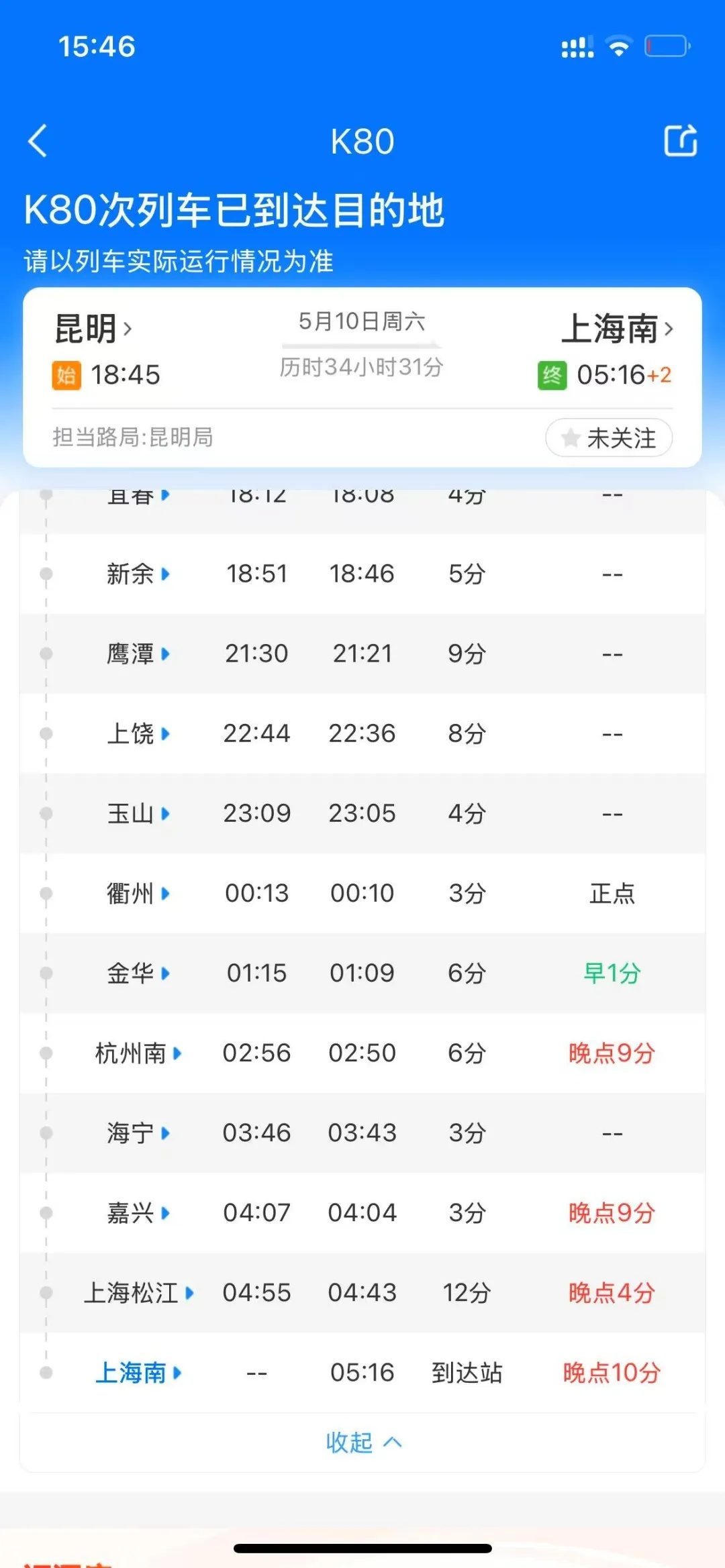The width and height of the screenshot is (725, 1568).
Task: Tap the battery icon in status bar
Action: [x=666, y=46]
